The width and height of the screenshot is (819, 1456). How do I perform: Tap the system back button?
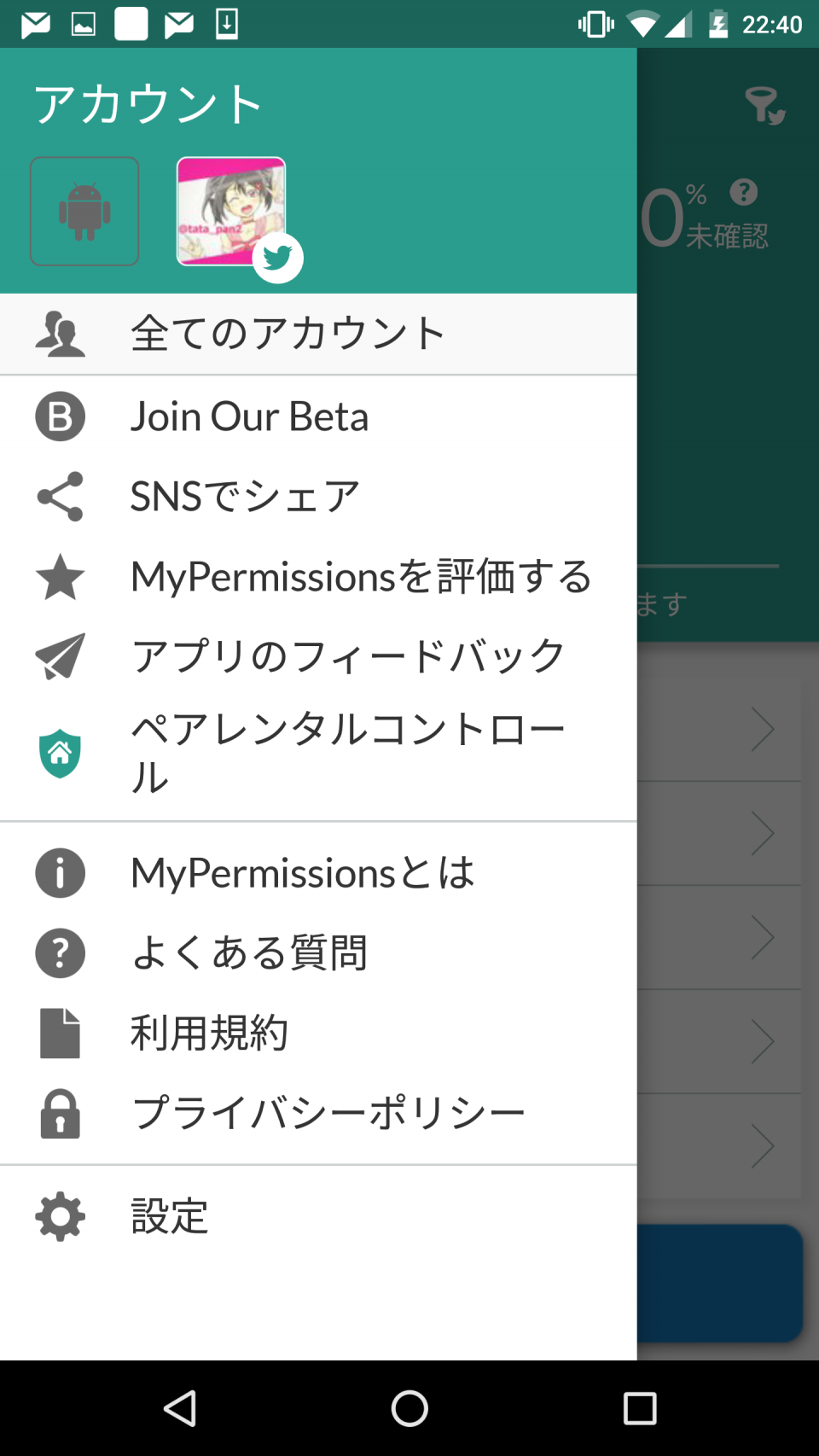coord(180,1408)
